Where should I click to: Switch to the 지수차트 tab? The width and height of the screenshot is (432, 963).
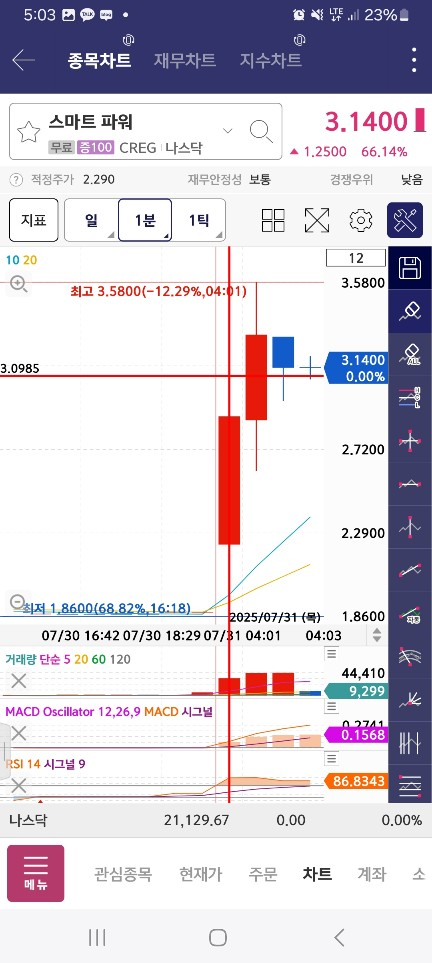coord(270,60)
